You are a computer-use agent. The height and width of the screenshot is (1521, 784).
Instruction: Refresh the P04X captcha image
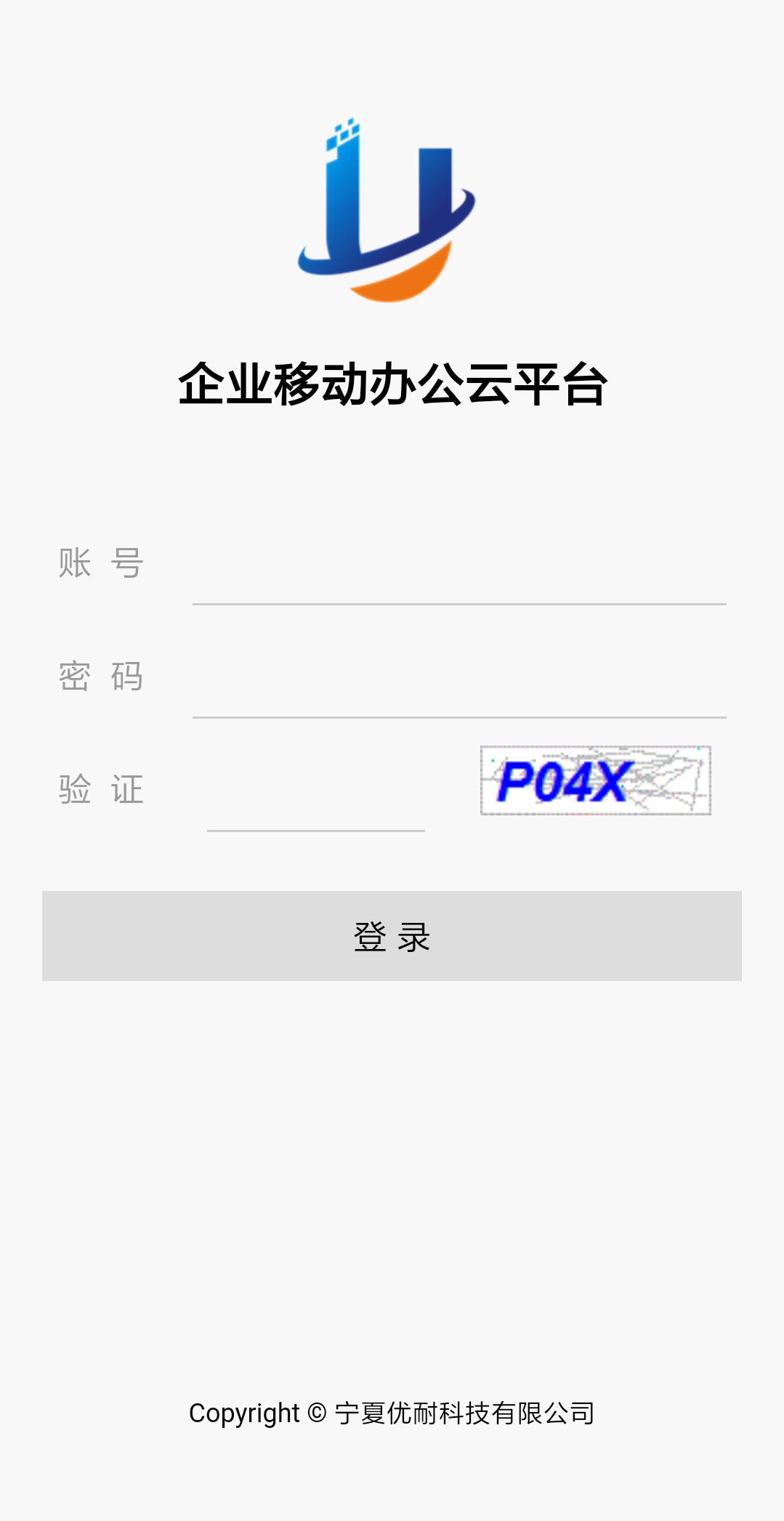coord(595,780)
